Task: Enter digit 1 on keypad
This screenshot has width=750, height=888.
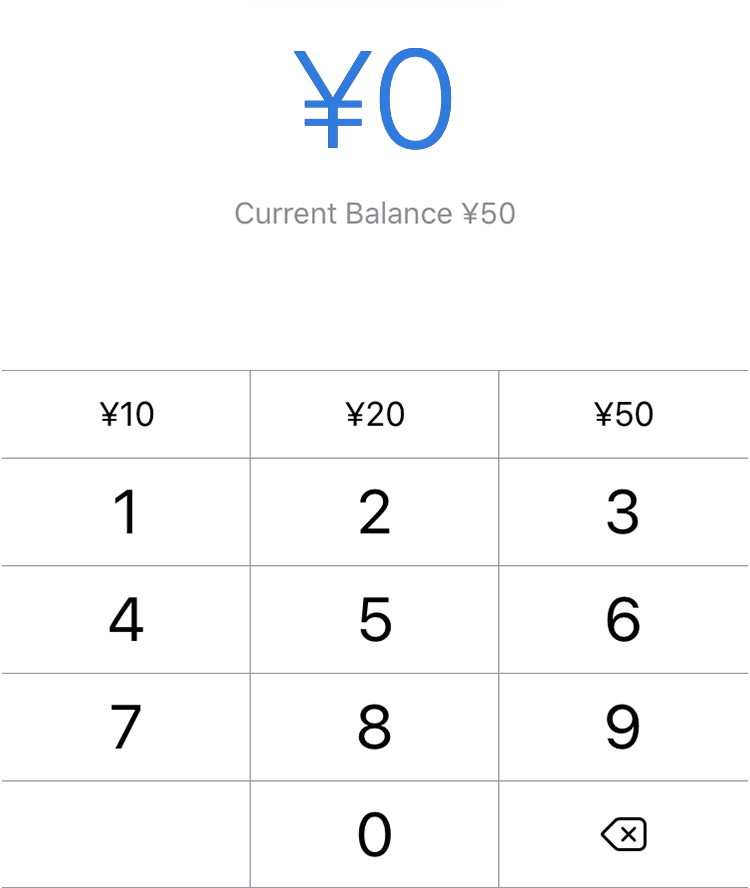Action: (x=126, y=512)
